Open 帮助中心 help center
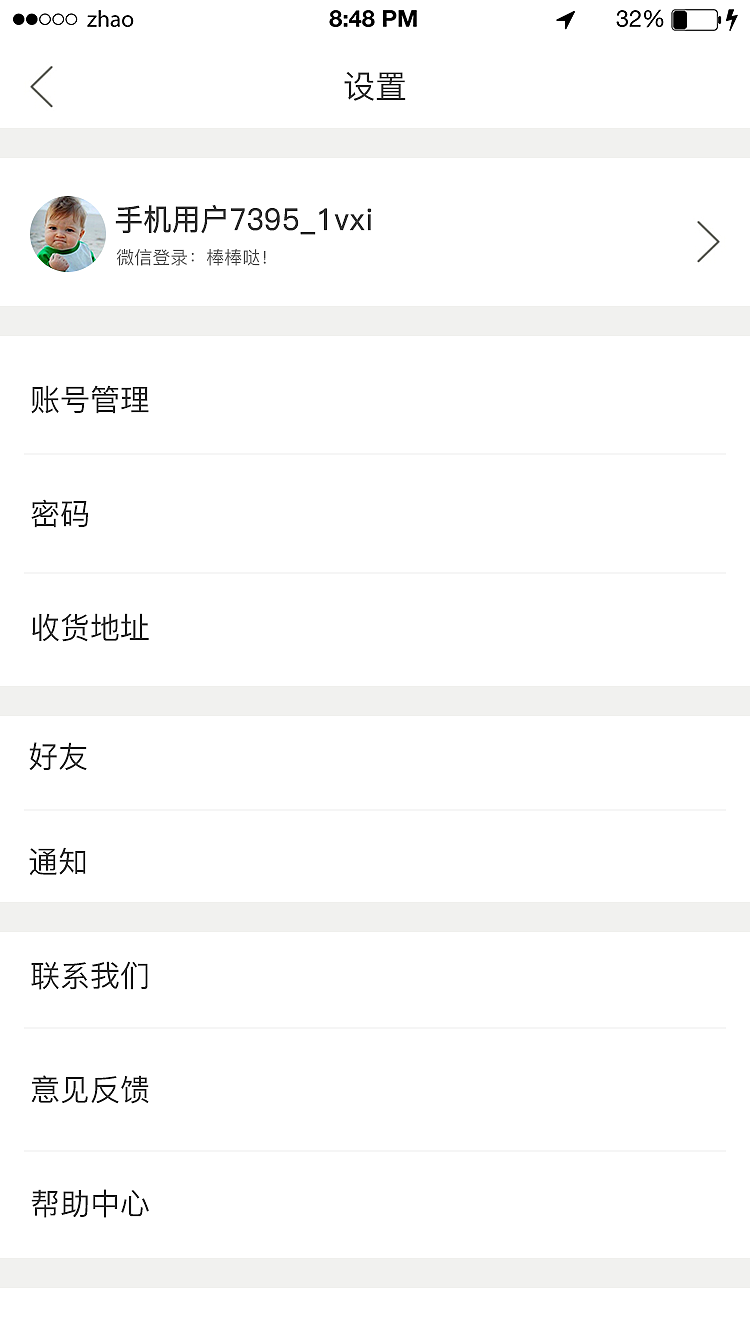Image resolution: width=750 pixels, height=1334 pixels. point(374,1204)
